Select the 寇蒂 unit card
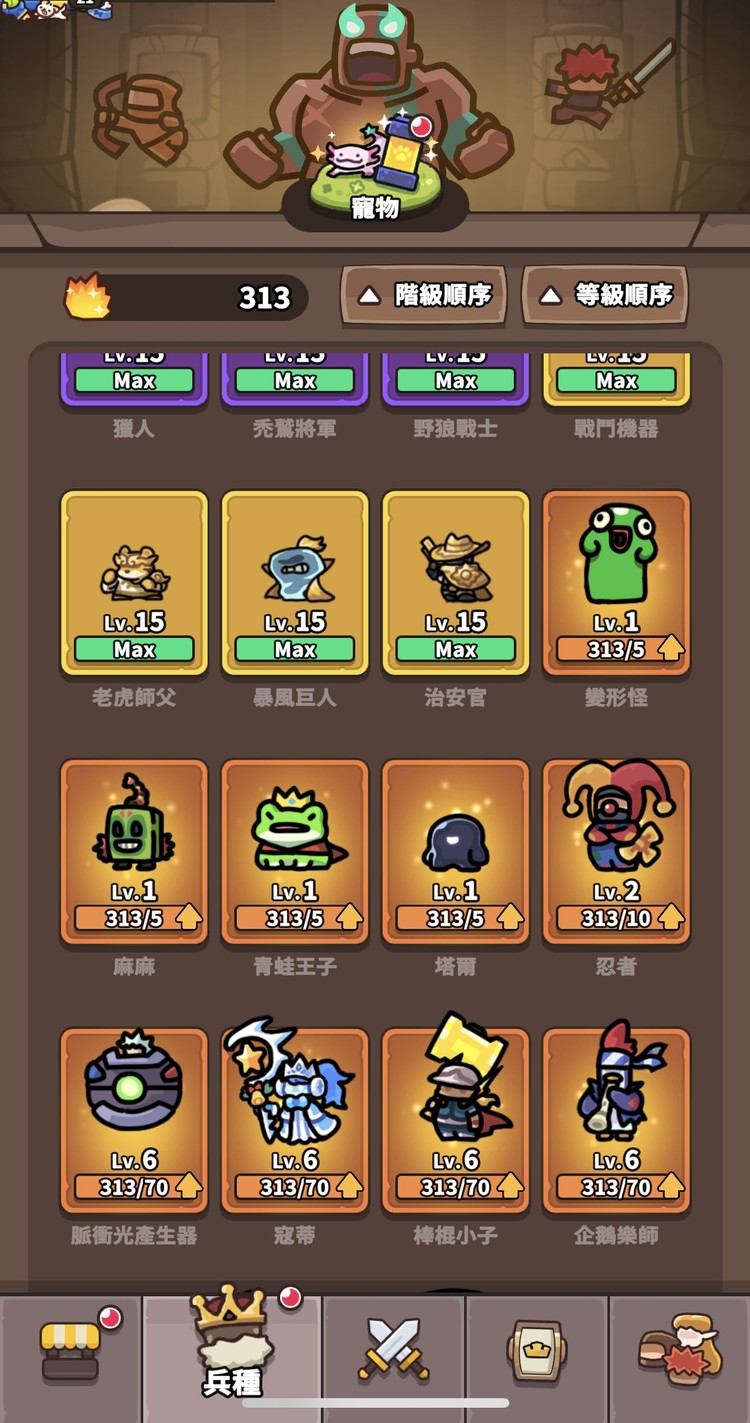 pos(295,1121)
